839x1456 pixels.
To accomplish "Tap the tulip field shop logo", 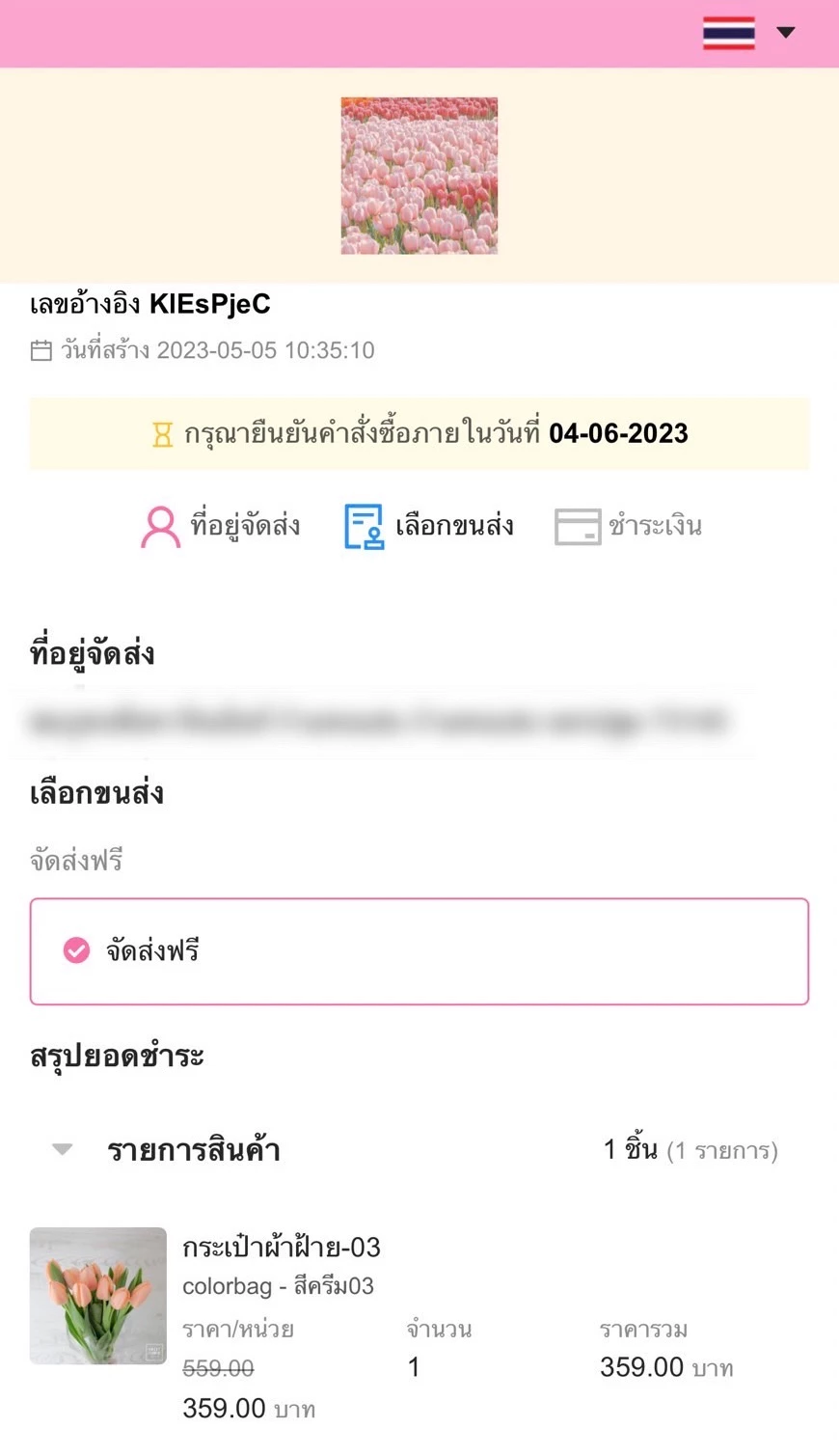I will point(419,176).
